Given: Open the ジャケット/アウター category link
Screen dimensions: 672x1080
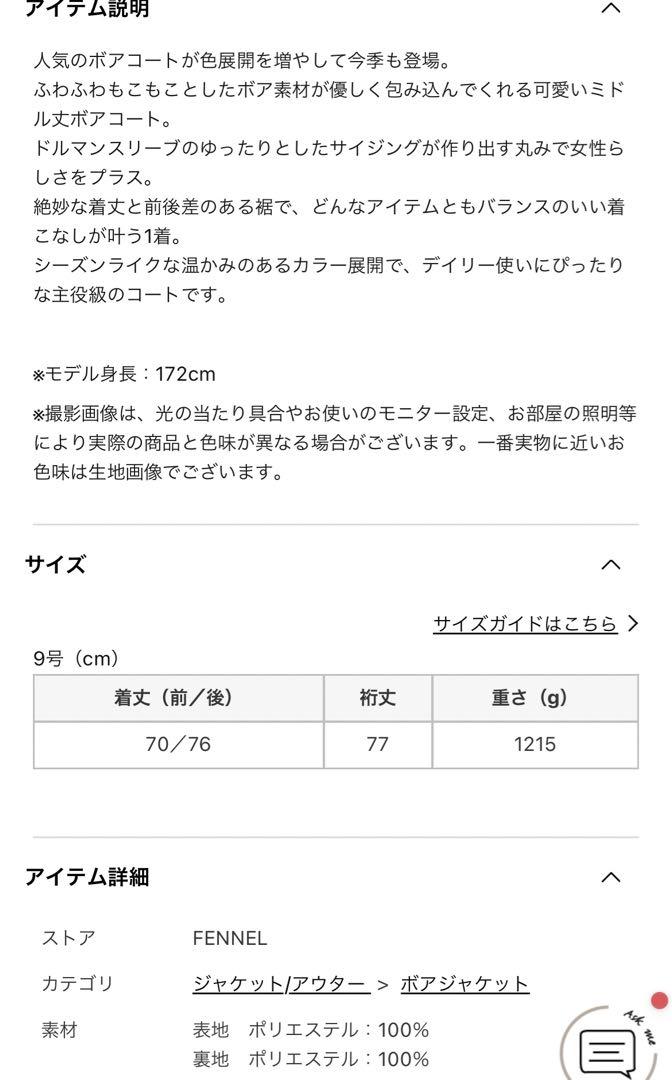Looking at the screenshot, I should coord(280,984).
